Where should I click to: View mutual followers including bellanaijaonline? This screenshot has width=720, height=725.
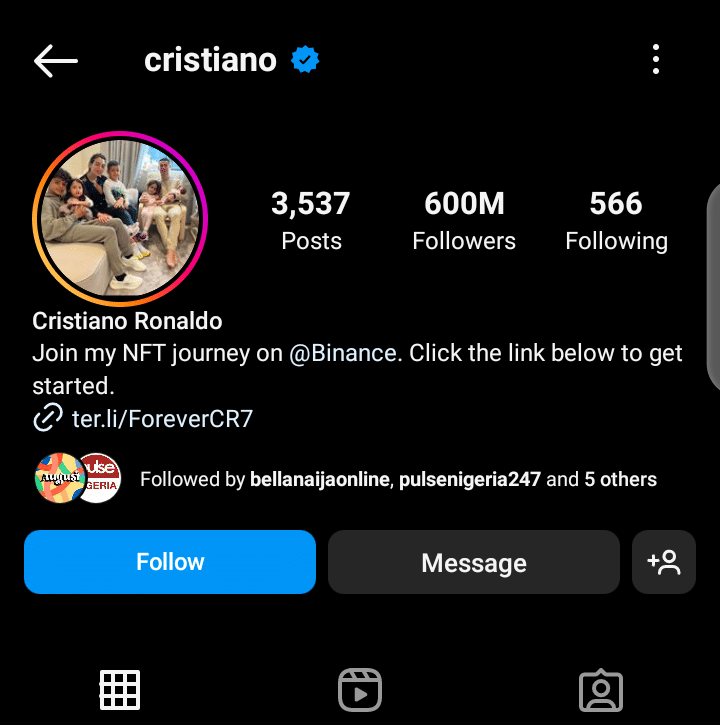coord(398,479)
